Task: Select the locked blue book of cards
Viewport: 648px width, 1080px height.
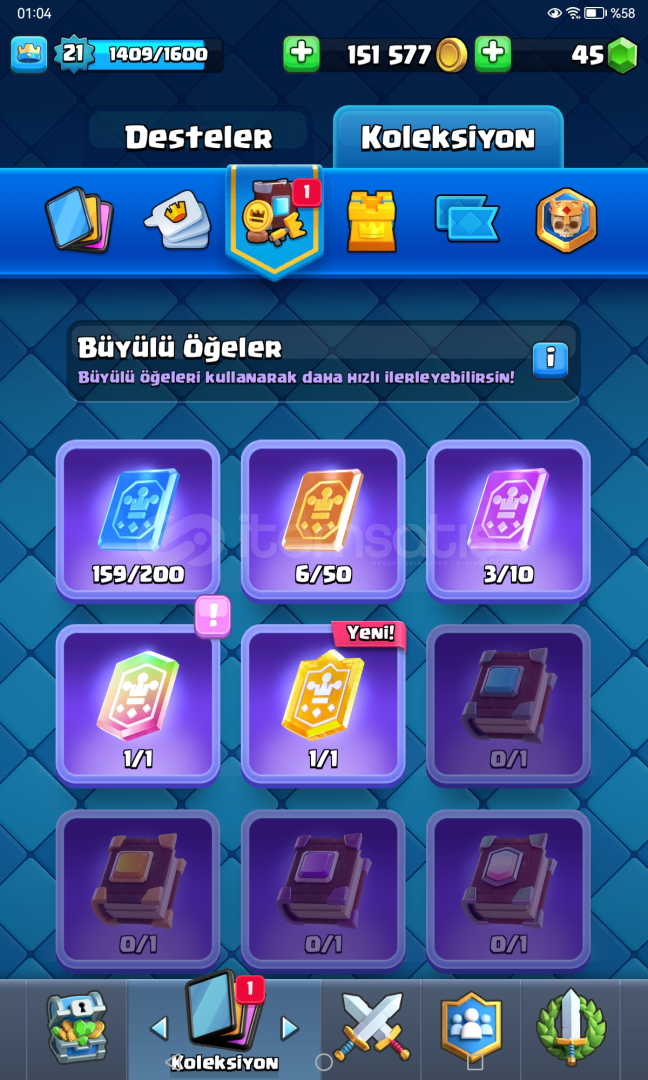Action: click(508, 705)
